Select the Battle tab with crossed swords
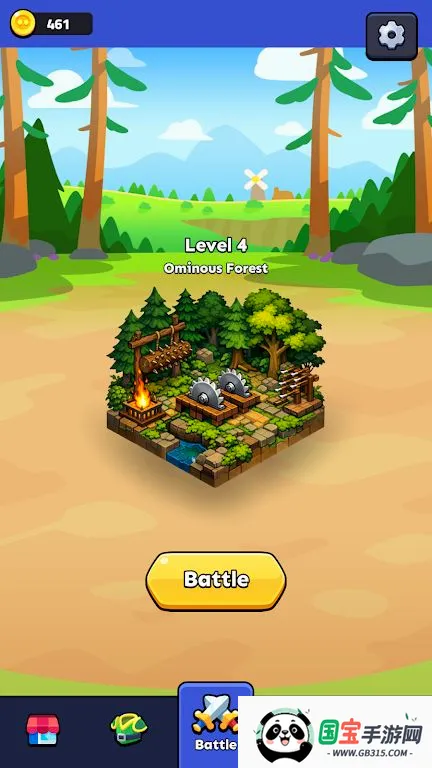 click(216, 725)
